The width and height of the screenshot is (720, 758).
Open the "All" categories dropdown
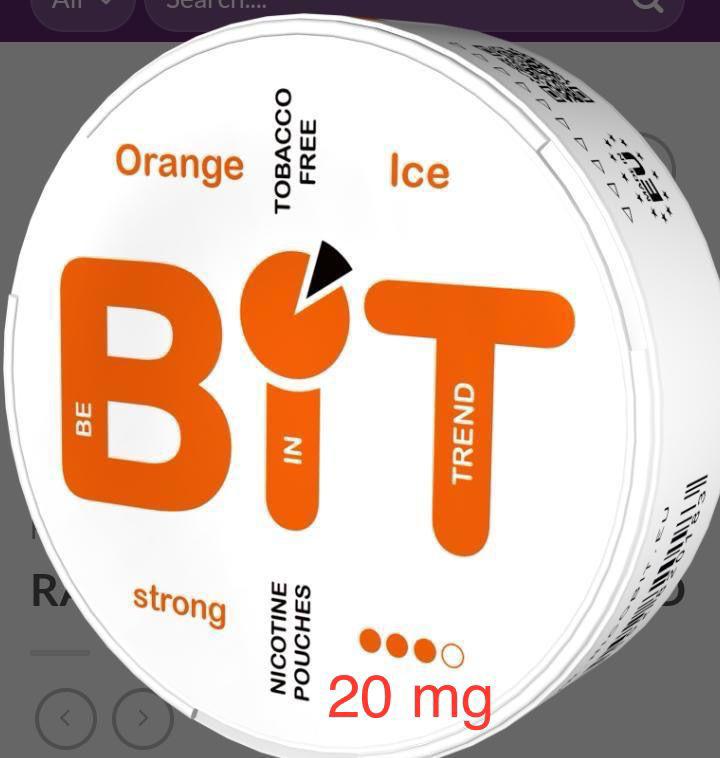(80, 5)
